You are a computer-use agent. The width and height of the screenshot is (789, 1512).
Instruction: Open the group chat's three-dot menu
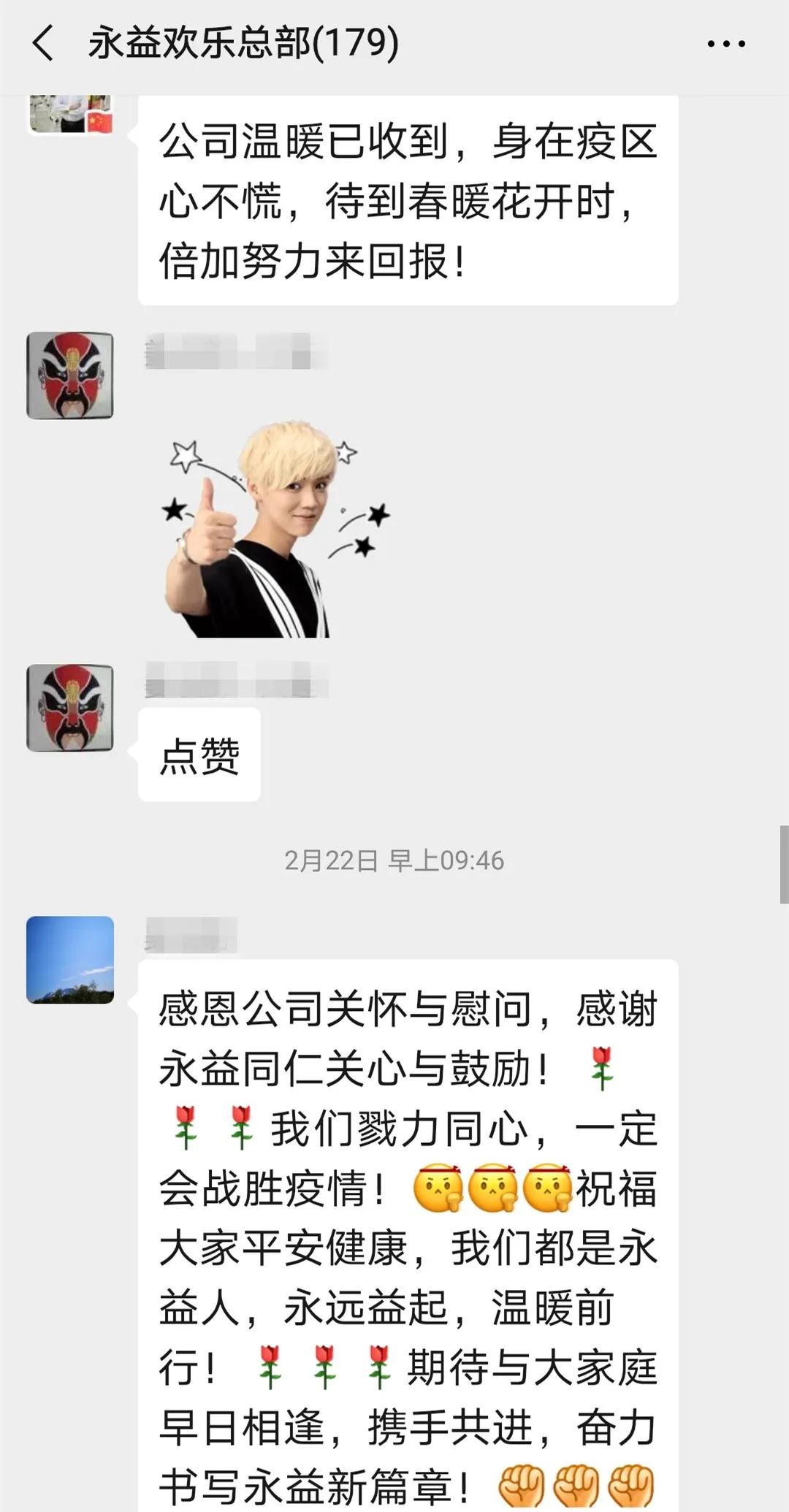pyautogui.click(x=726, y=44)
